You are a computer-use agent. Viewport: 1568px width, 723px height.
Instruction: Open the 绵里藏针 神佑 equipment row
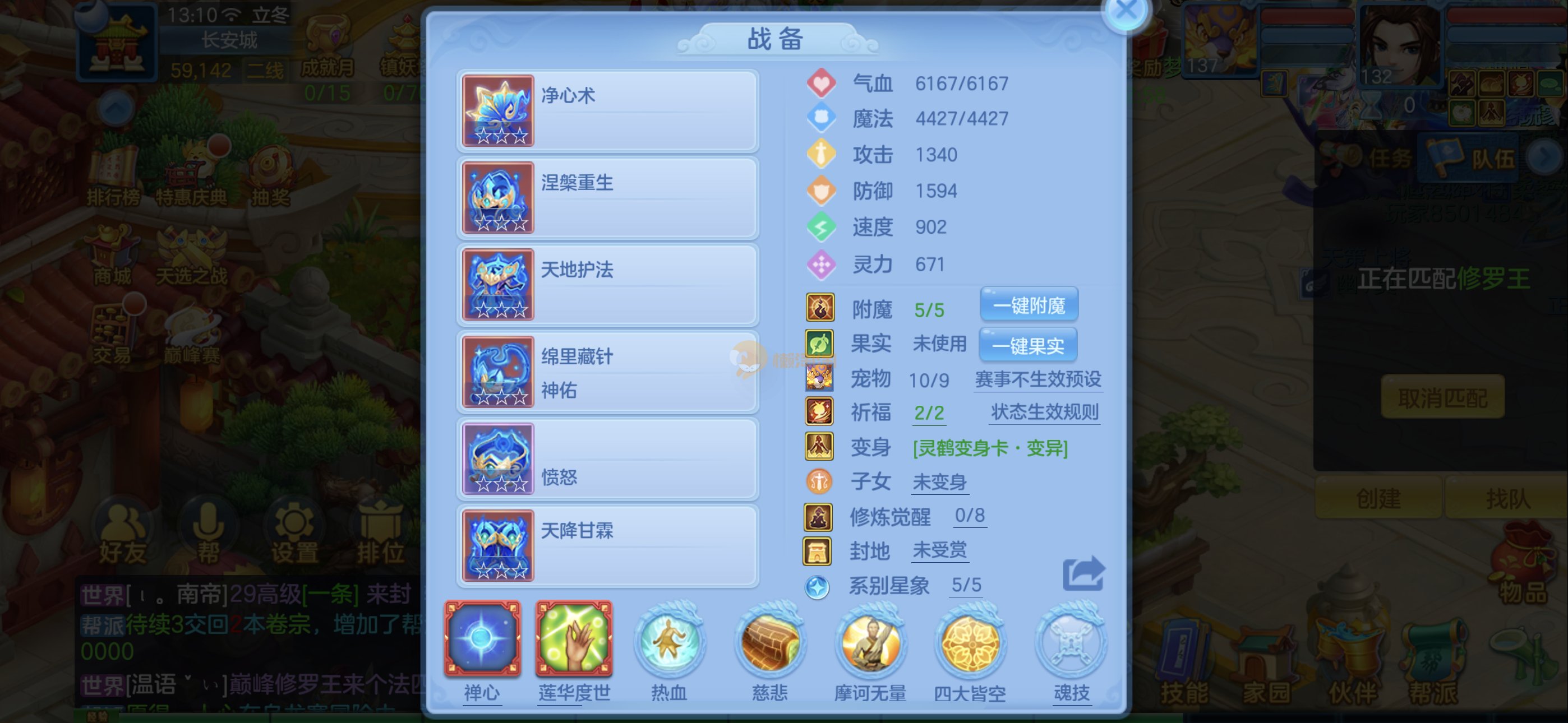(607, 371)
